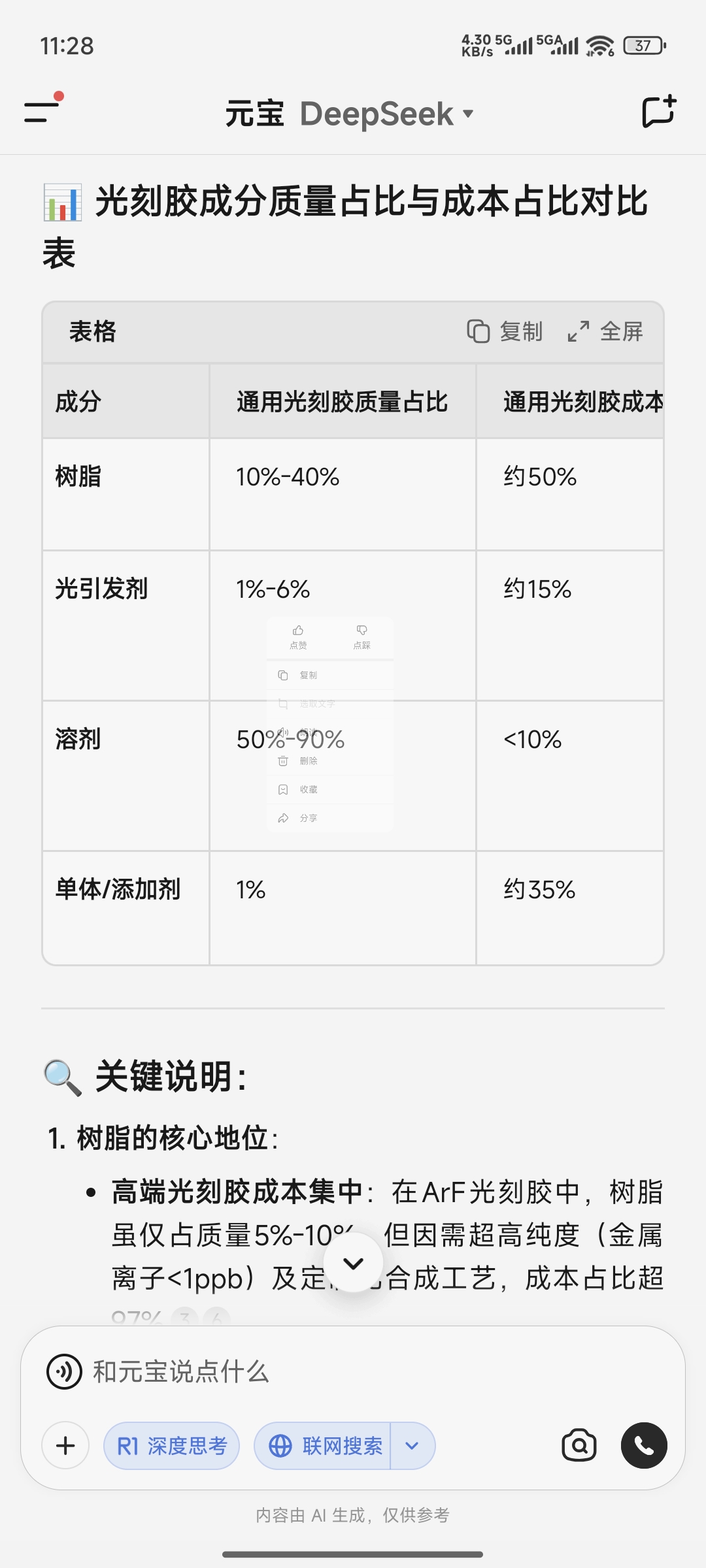Open the DeepSeek model selector dropdown
The width and height of the screenshot is (706, 1568).
coord(386,114)
